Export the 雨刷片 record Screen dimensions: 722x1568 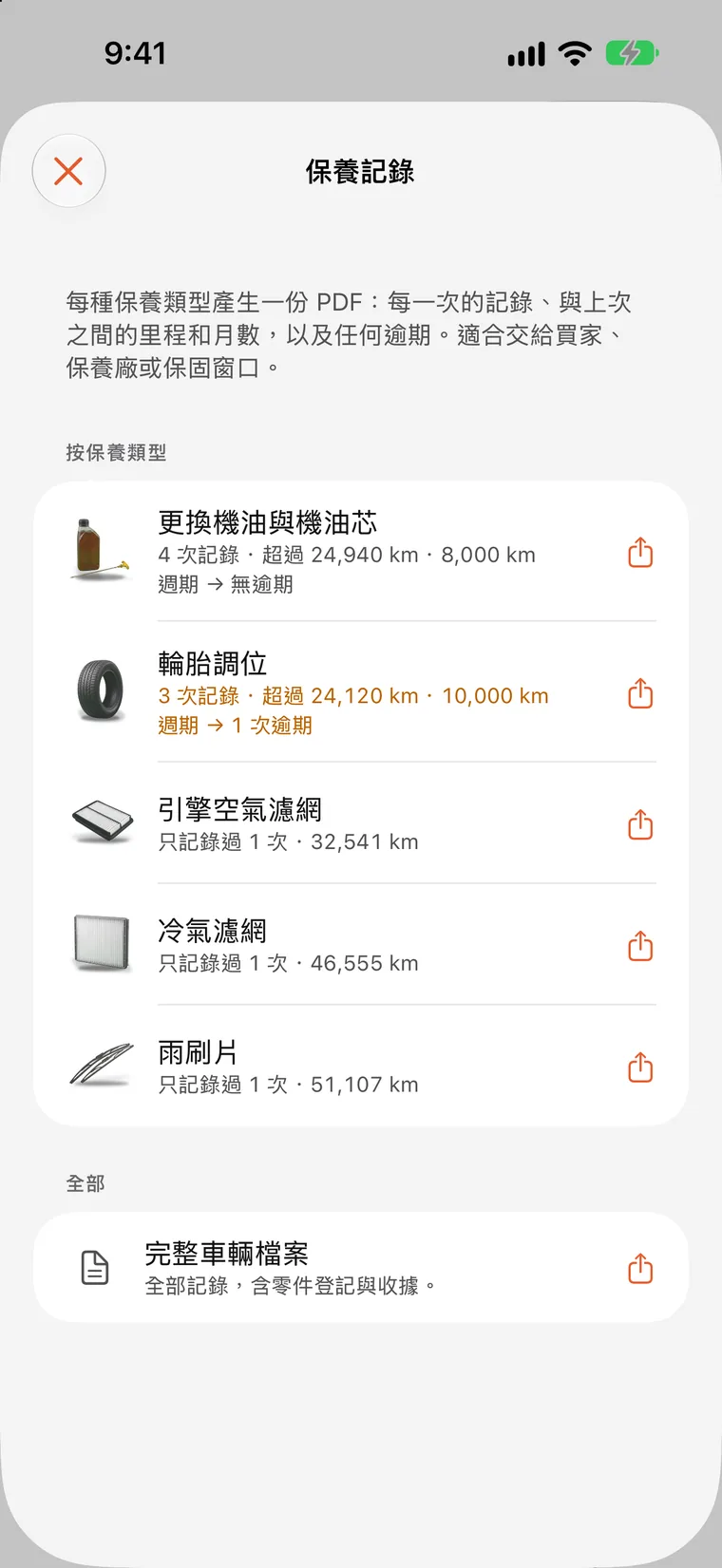click(640, 1067)
